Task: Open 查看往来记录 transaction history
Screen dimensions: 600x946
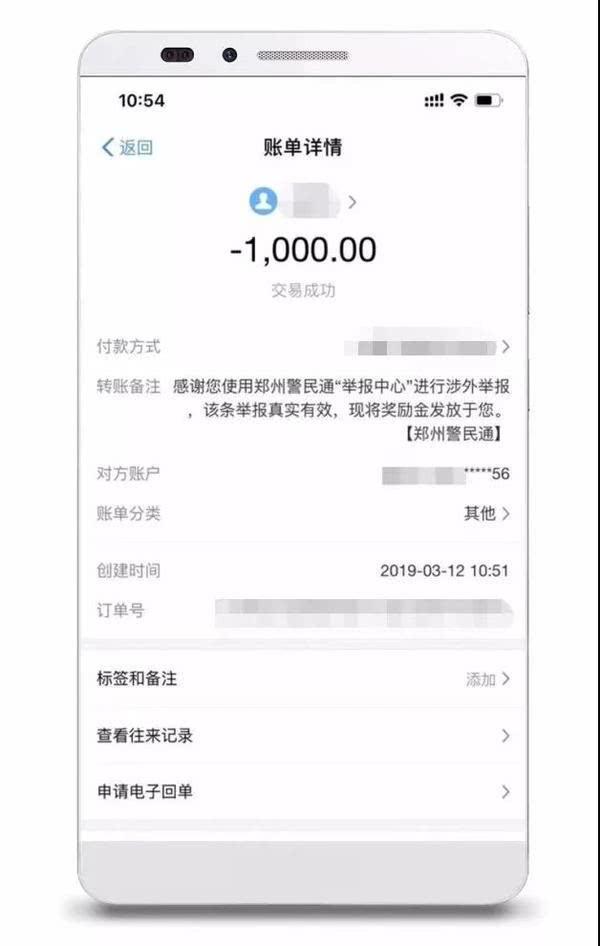Action: (x=300, y=736)
